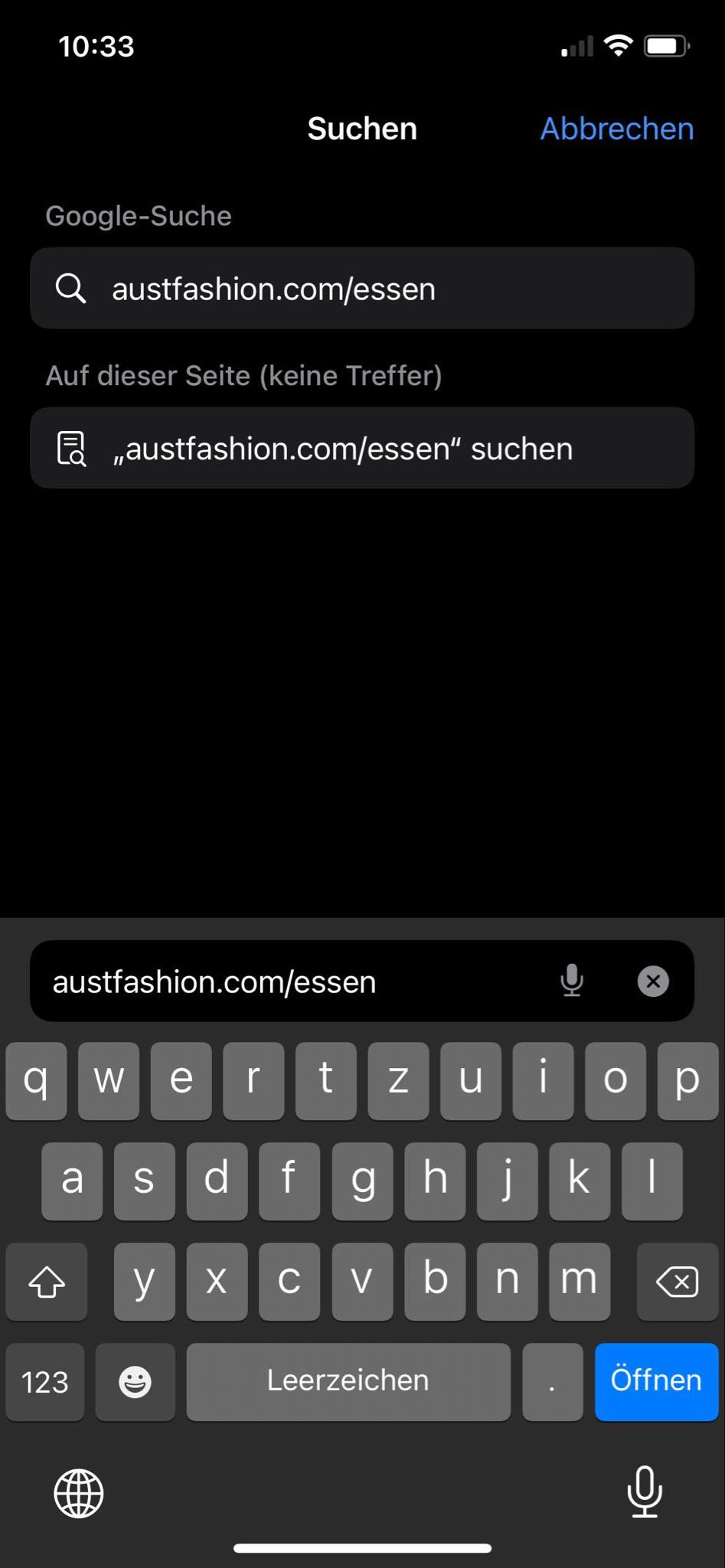
Task: Enable shift on the keyboard
Action: [47, 1282]
